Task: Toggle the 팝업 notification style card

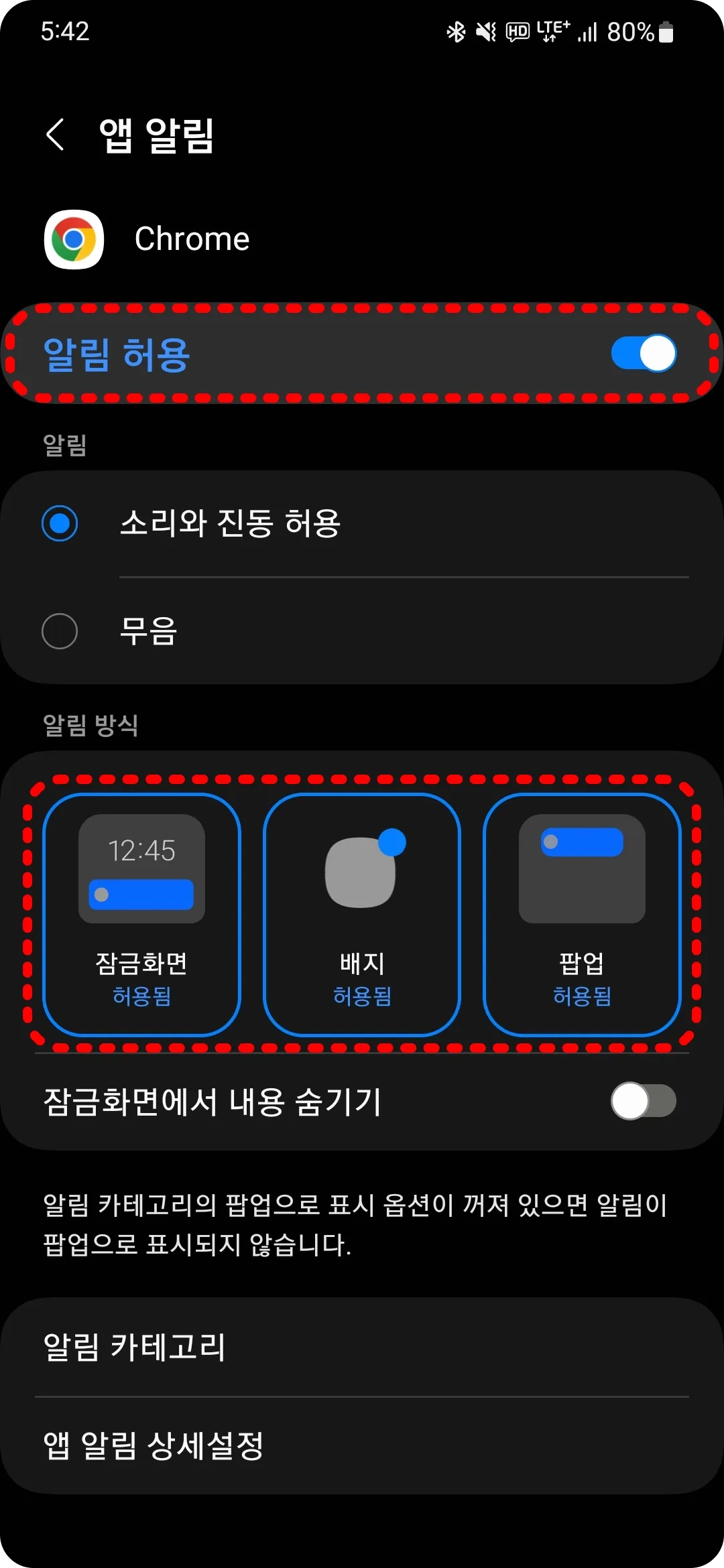Action: [582, 915]
